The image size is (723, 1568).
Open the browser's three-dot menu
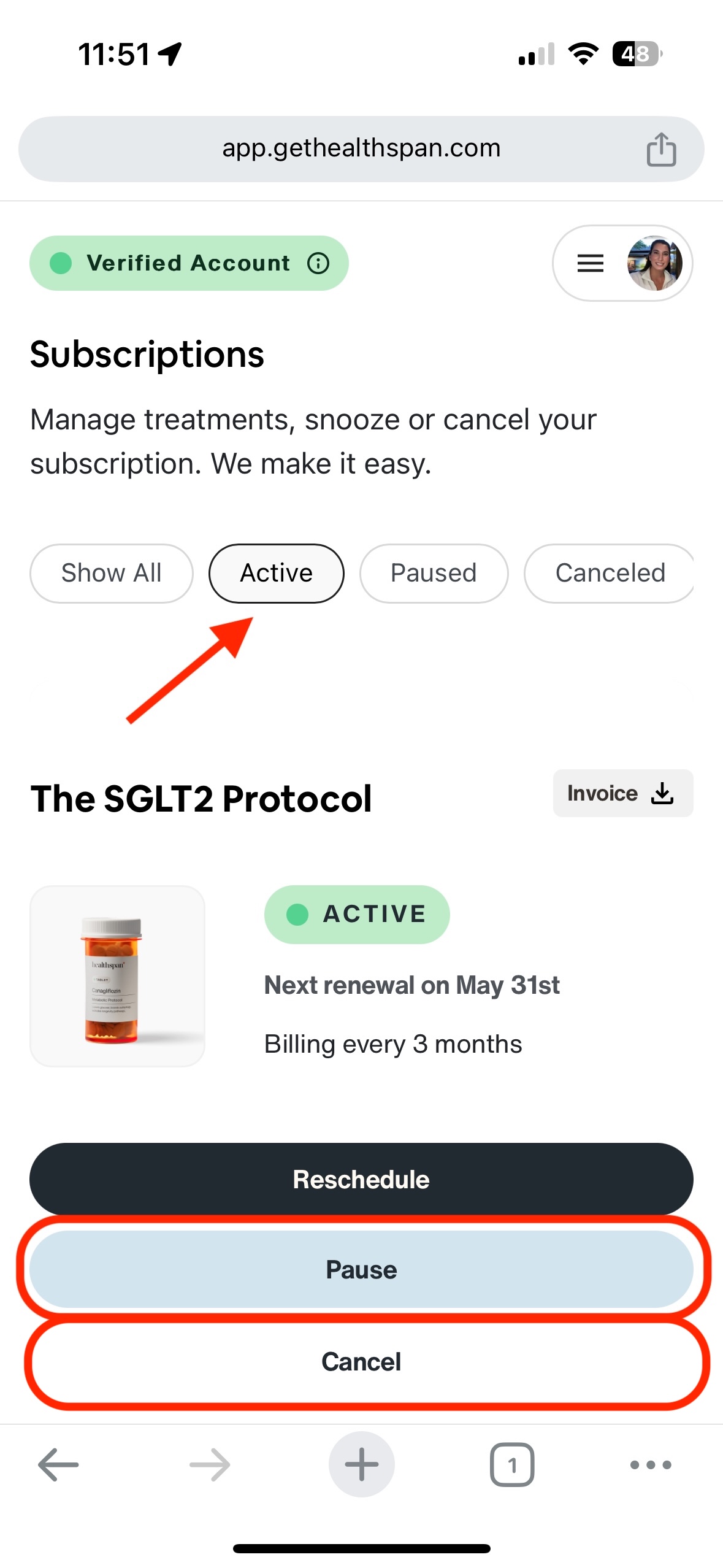650,1464
